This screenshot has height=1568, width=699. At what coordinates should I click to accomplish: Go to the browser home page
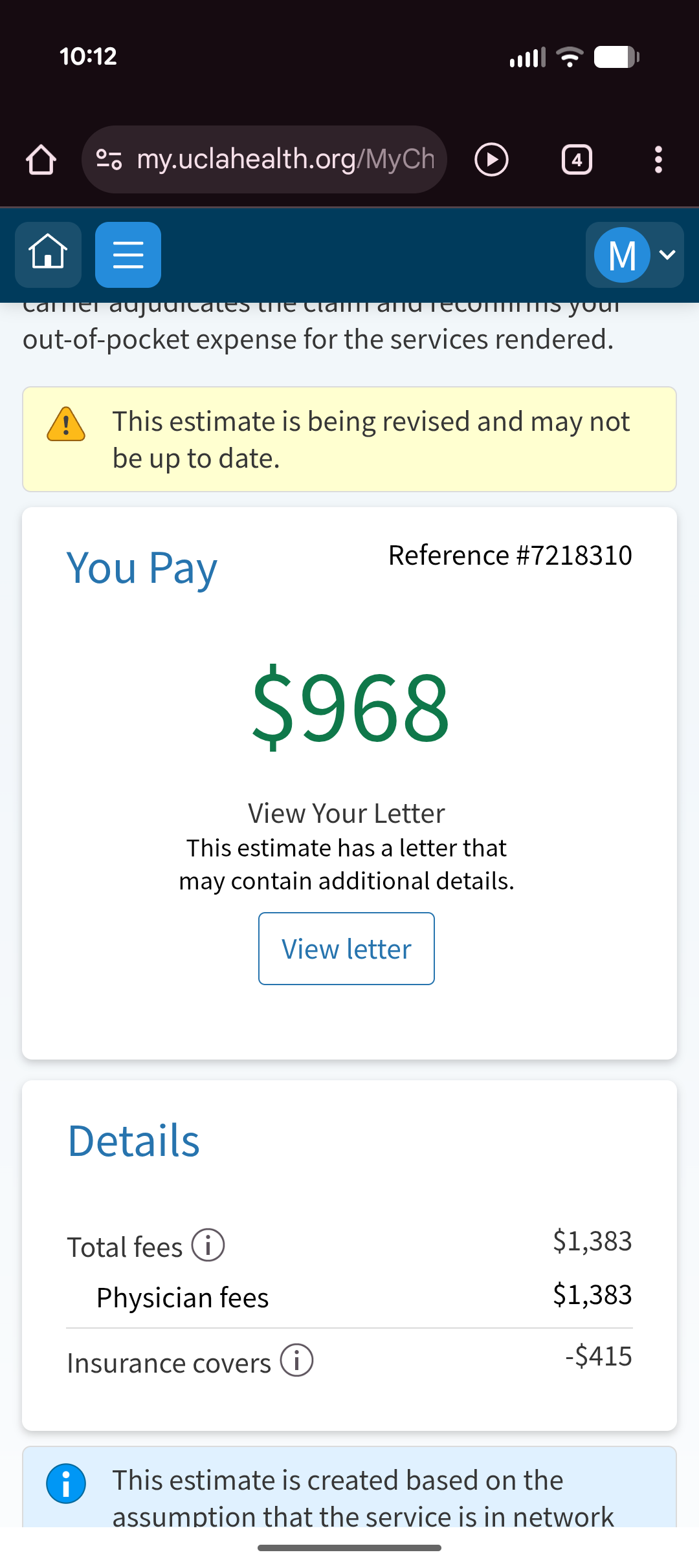click(x=41, y=159)
